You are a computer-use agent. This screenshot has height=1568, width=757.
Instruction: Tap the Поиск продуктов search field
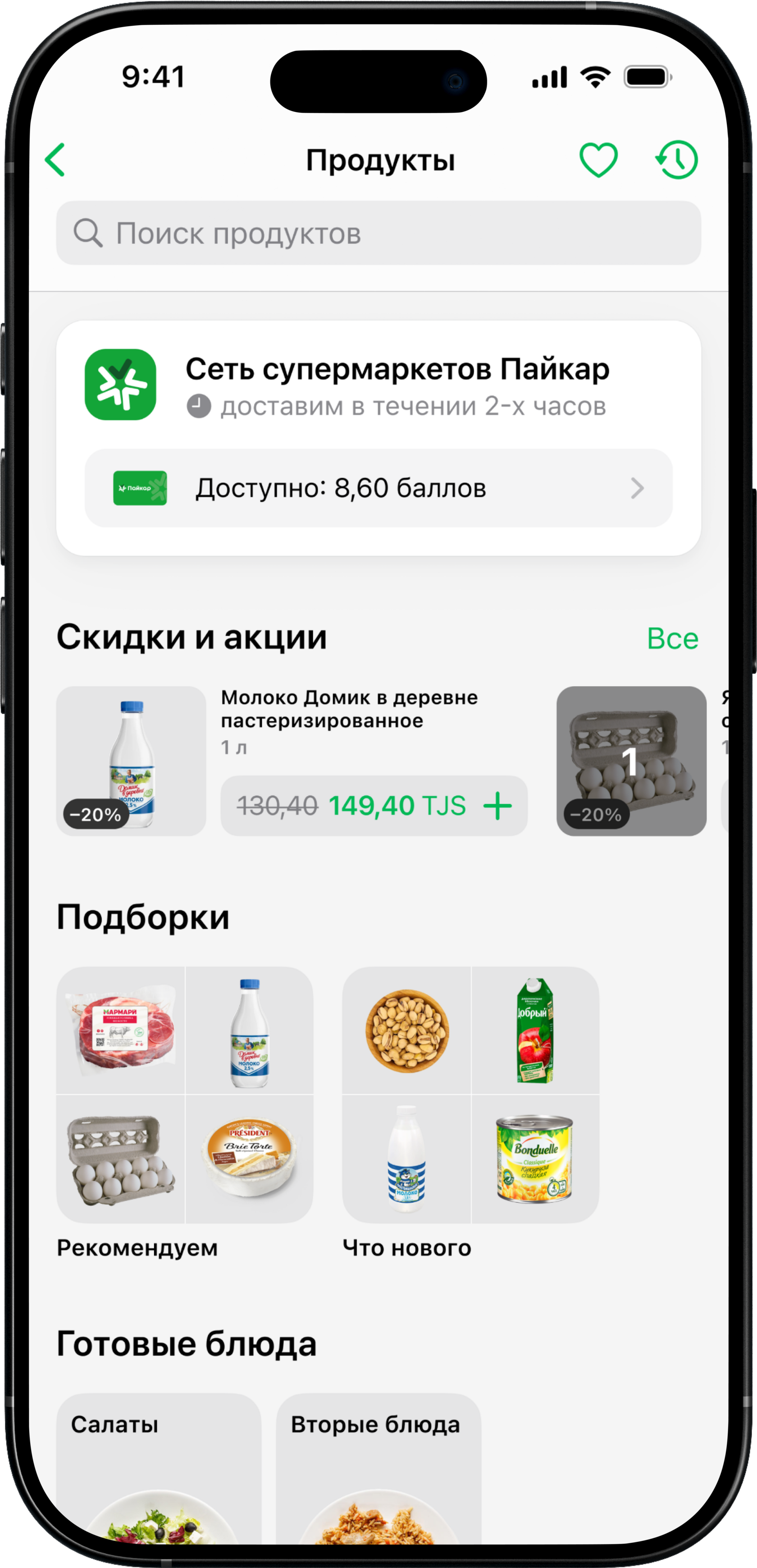click(x=378, y=233)
